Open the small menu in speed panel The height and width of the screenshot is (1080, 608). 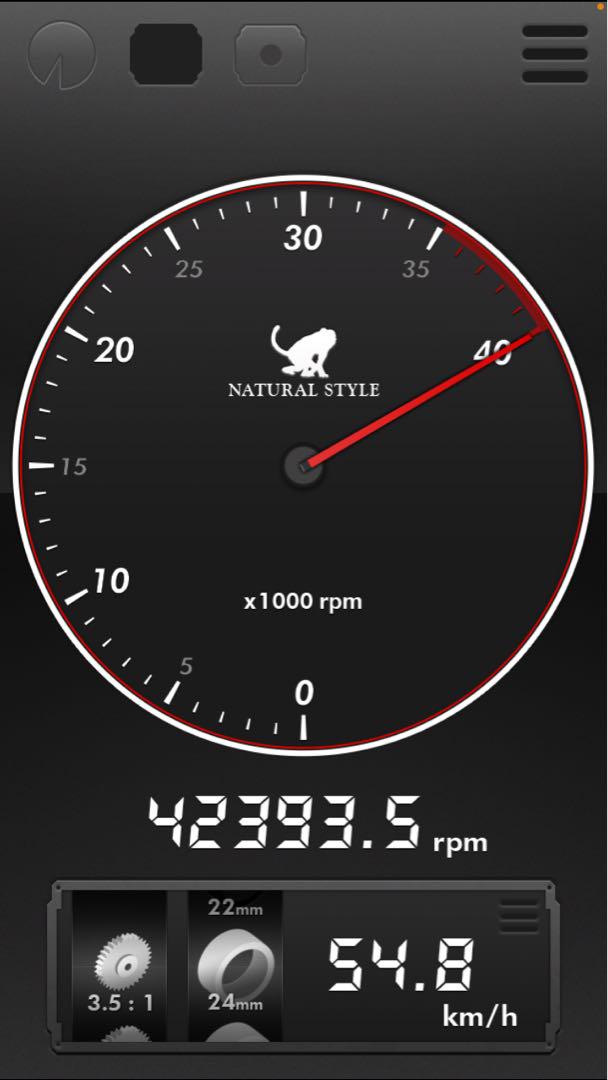click(x=518, y=914)
